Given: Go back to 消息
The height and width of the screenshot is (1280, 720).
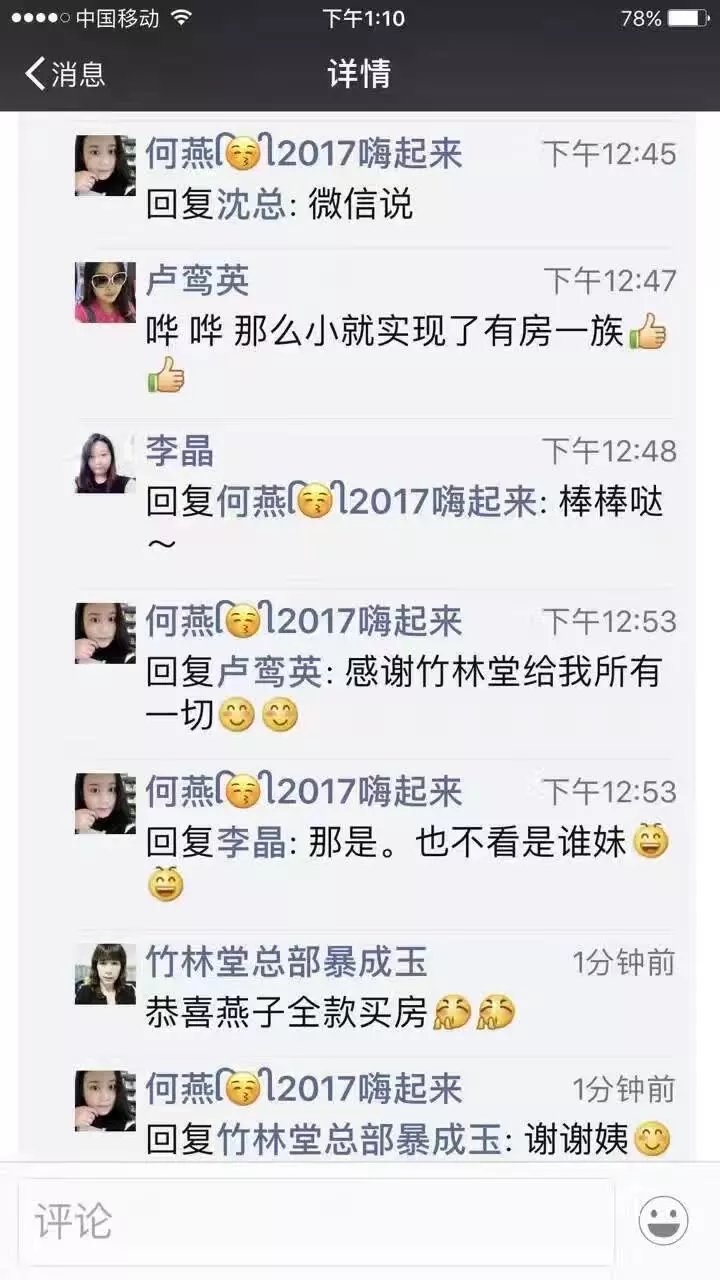Looking at the screenshot, I should [66, 74].
